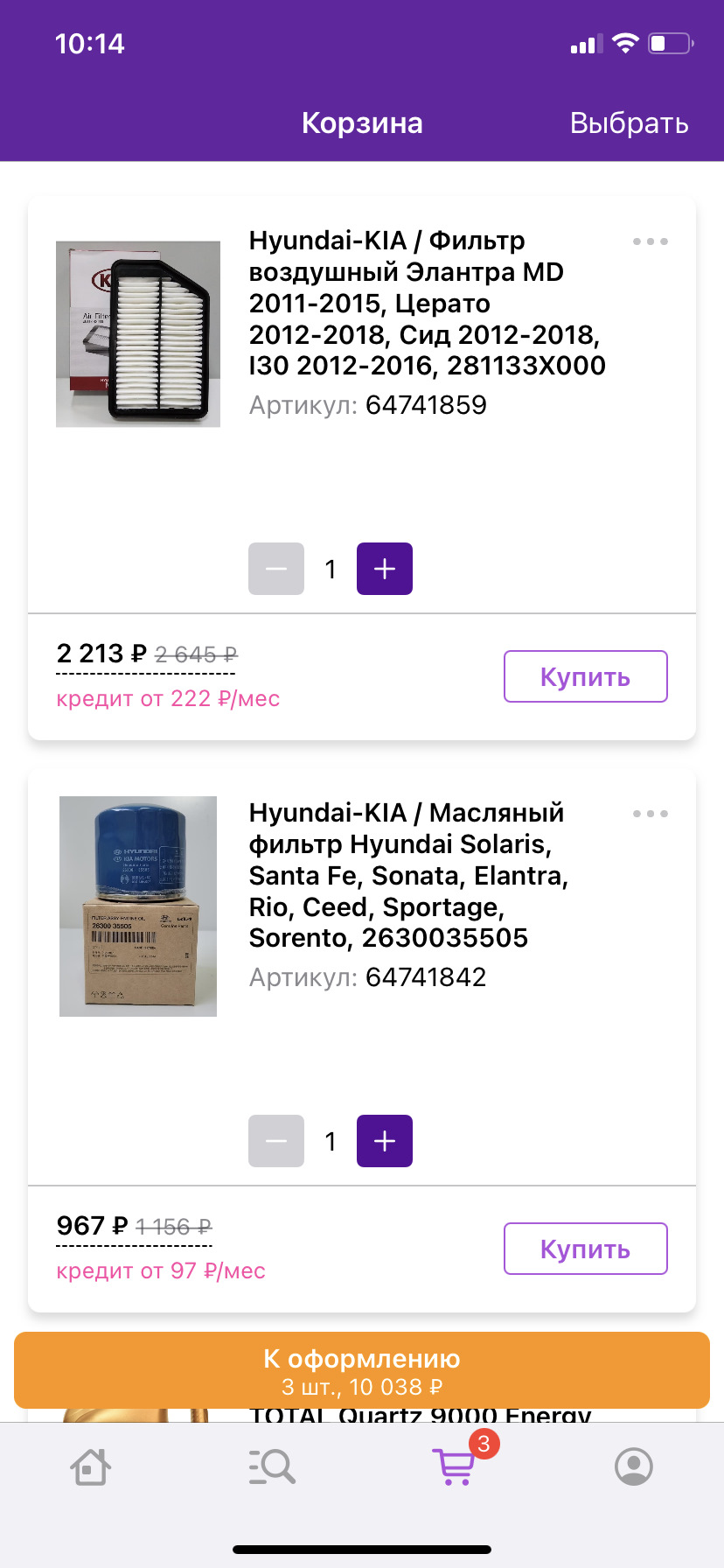Increase quantity of the oil filter

(x=385, y=1141)
